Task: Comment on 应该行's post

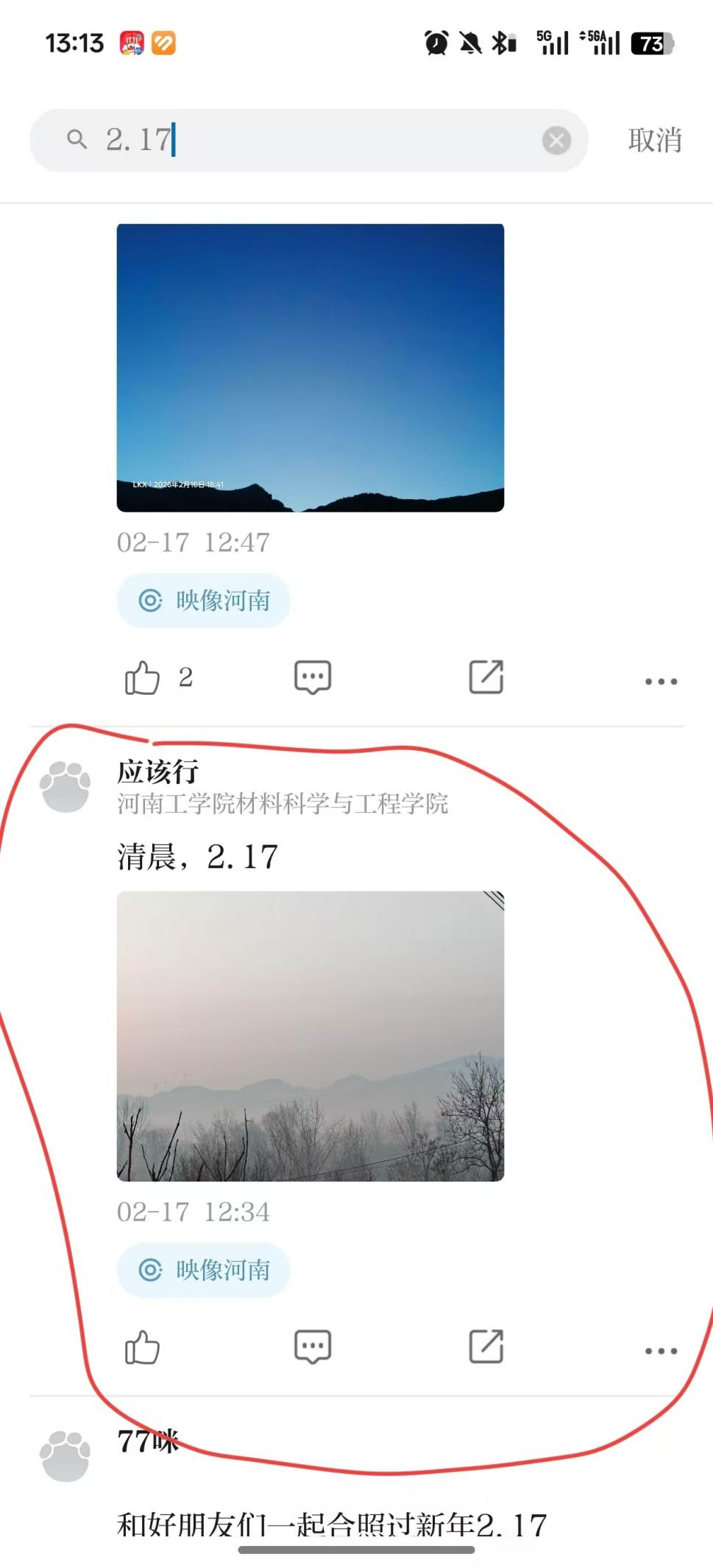Action: (x=313, y=1347)
